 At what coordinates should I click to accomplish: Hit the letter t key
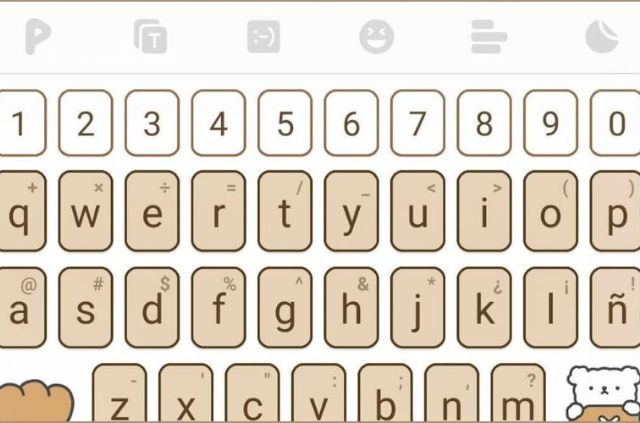point(285,213)
